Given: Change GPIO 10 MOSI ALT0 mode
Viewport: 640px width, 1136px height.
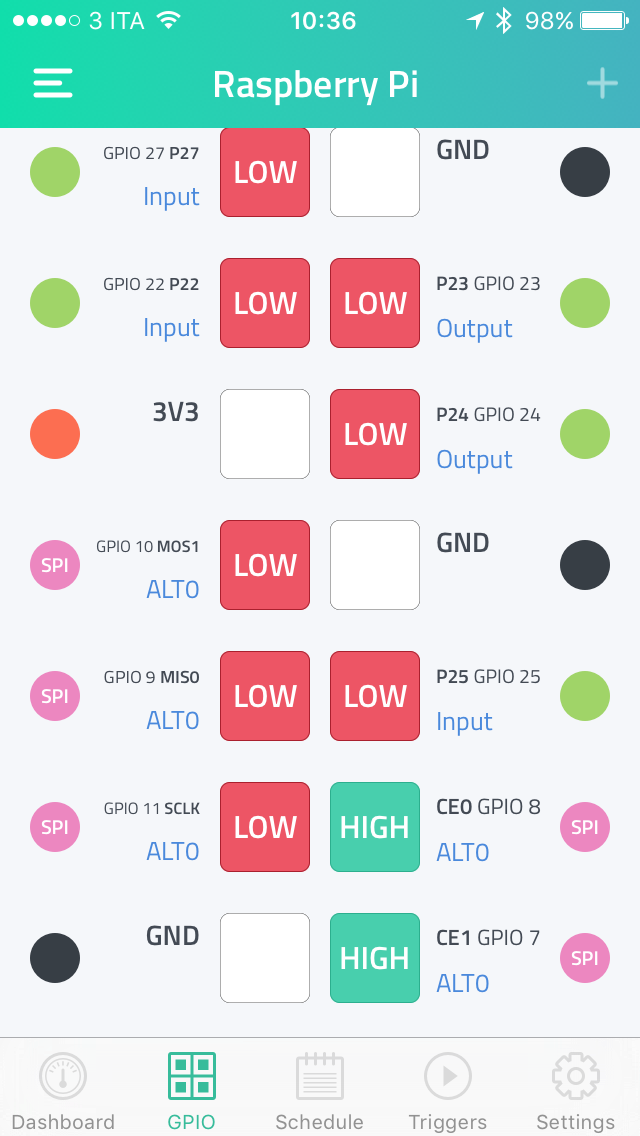Looking at the screenshot, I should point(173,590).
